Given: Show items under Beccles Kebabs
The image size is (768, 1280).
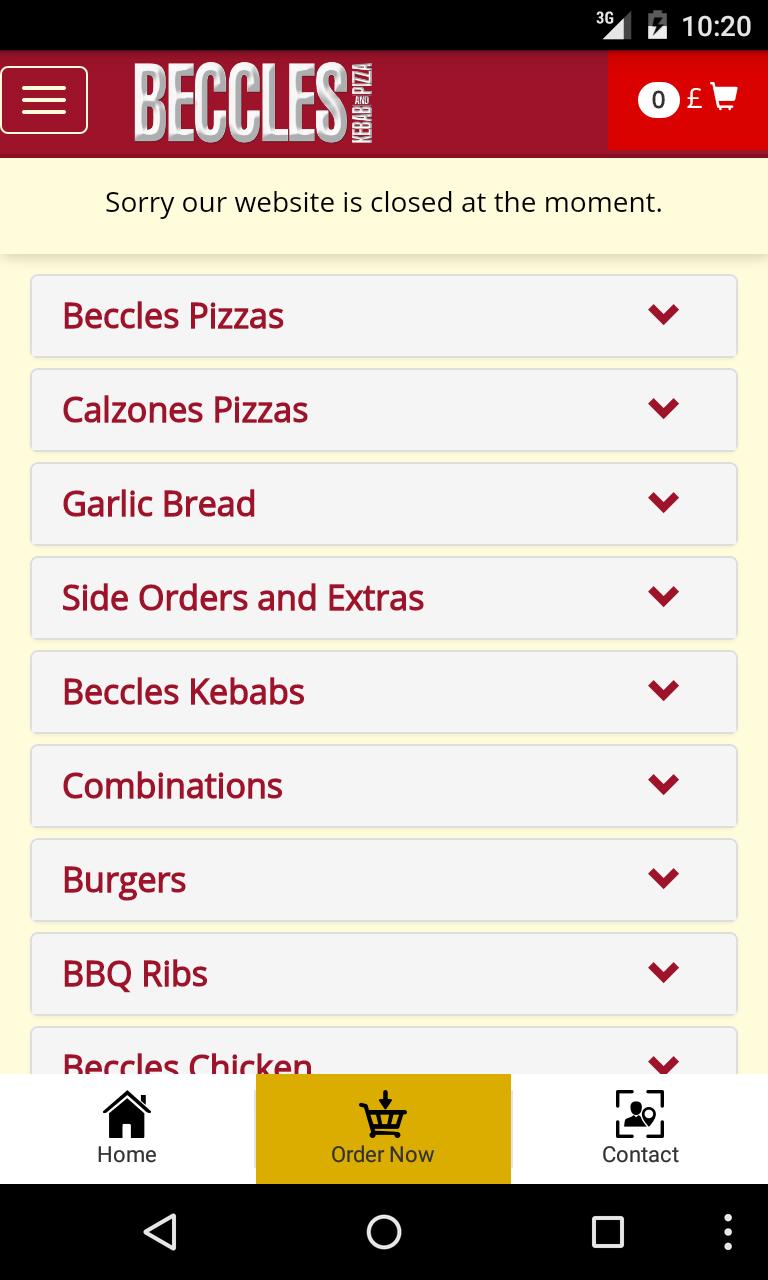Looking at the screenshot, I should point(662,690).
